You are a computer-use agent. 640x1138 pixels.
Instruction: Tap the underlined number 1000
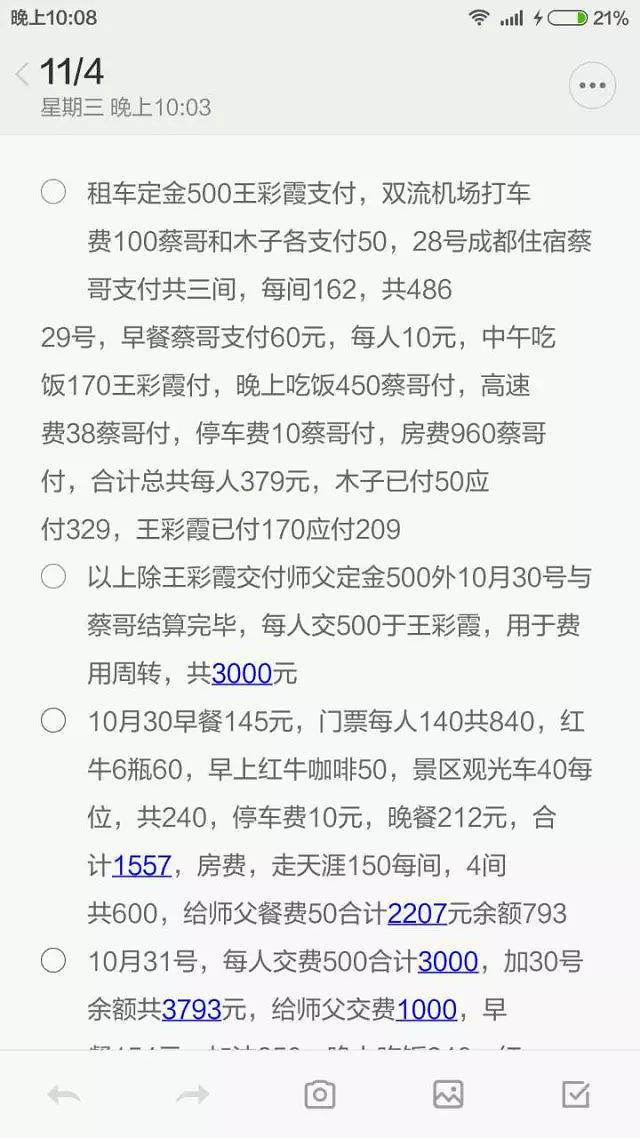click(427, 1009)
